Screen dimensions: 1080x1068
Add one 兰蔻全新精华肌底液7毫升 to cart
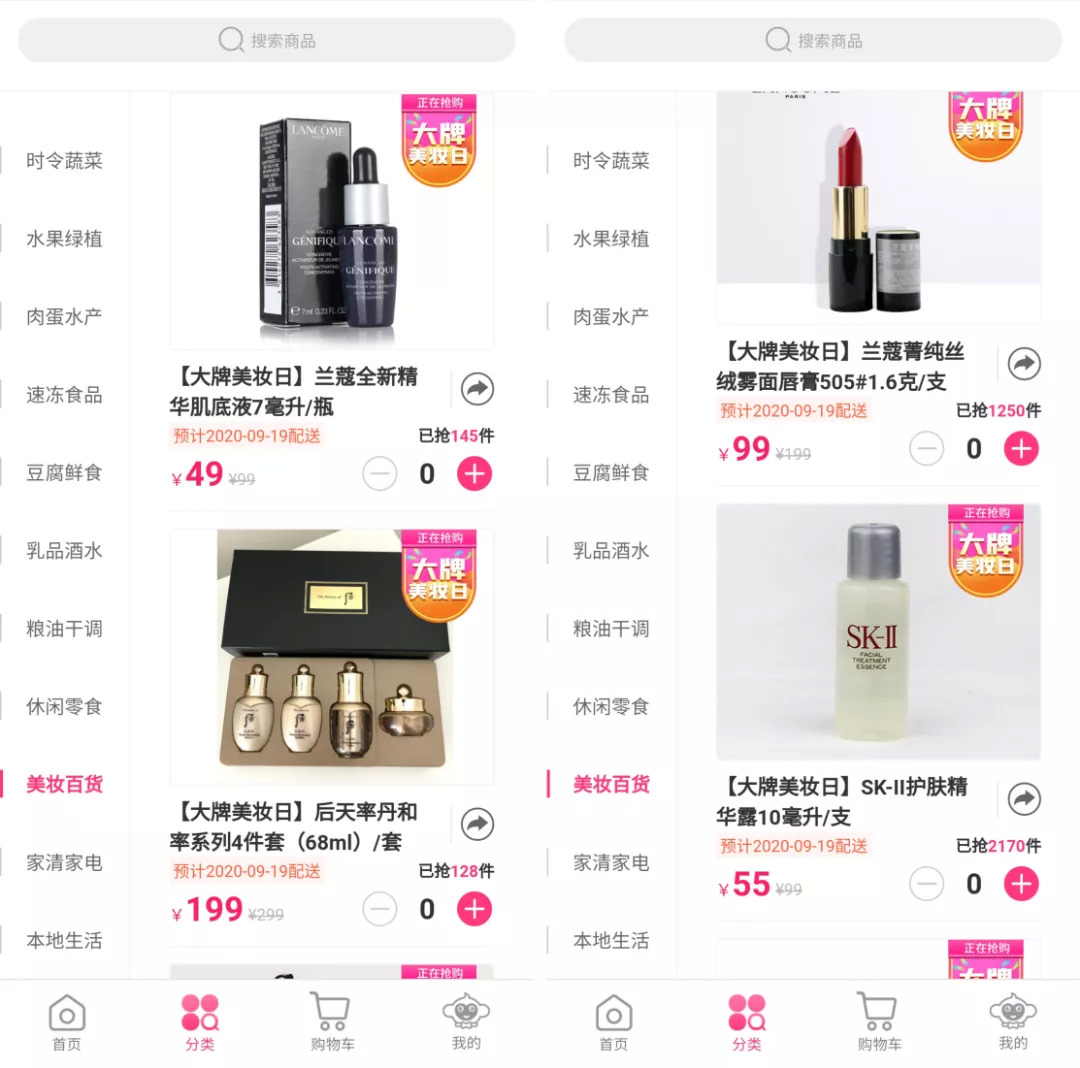pyautogui.click(x=475, y=474)
